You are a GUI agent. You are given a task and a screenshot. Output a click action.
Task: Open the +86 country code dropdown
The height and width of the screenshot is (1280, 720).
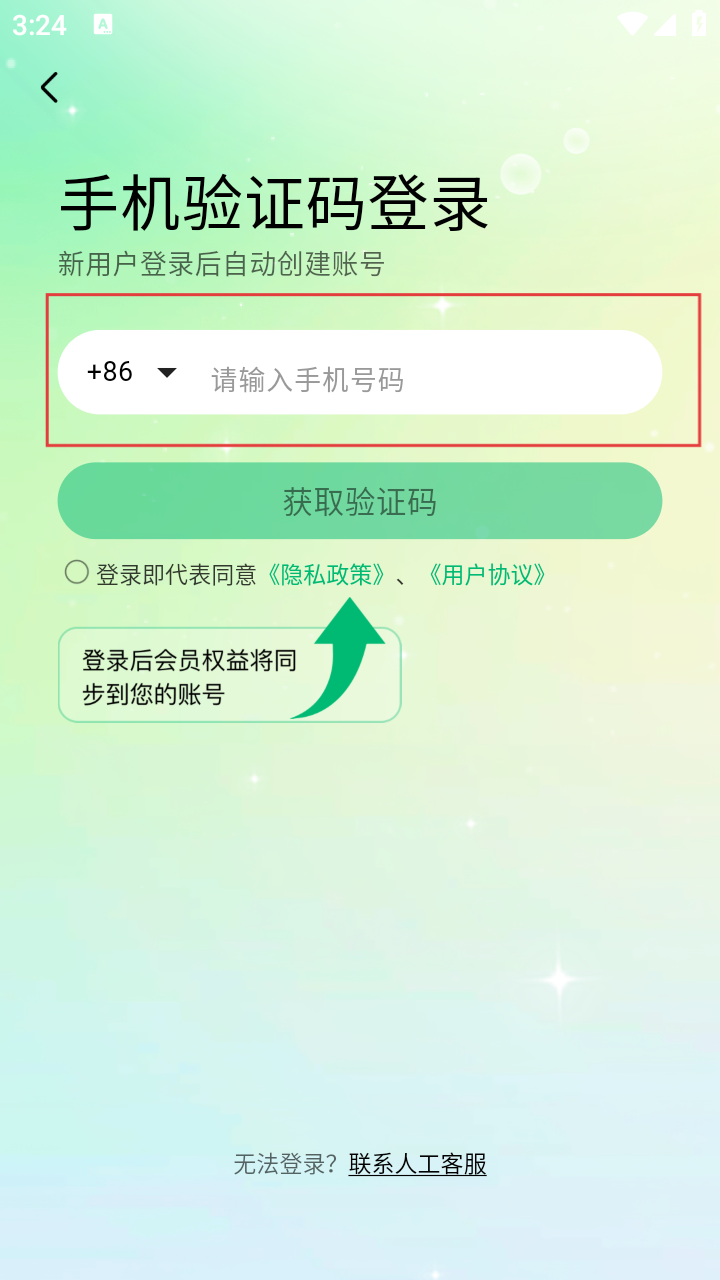click(x=131, y=372)
